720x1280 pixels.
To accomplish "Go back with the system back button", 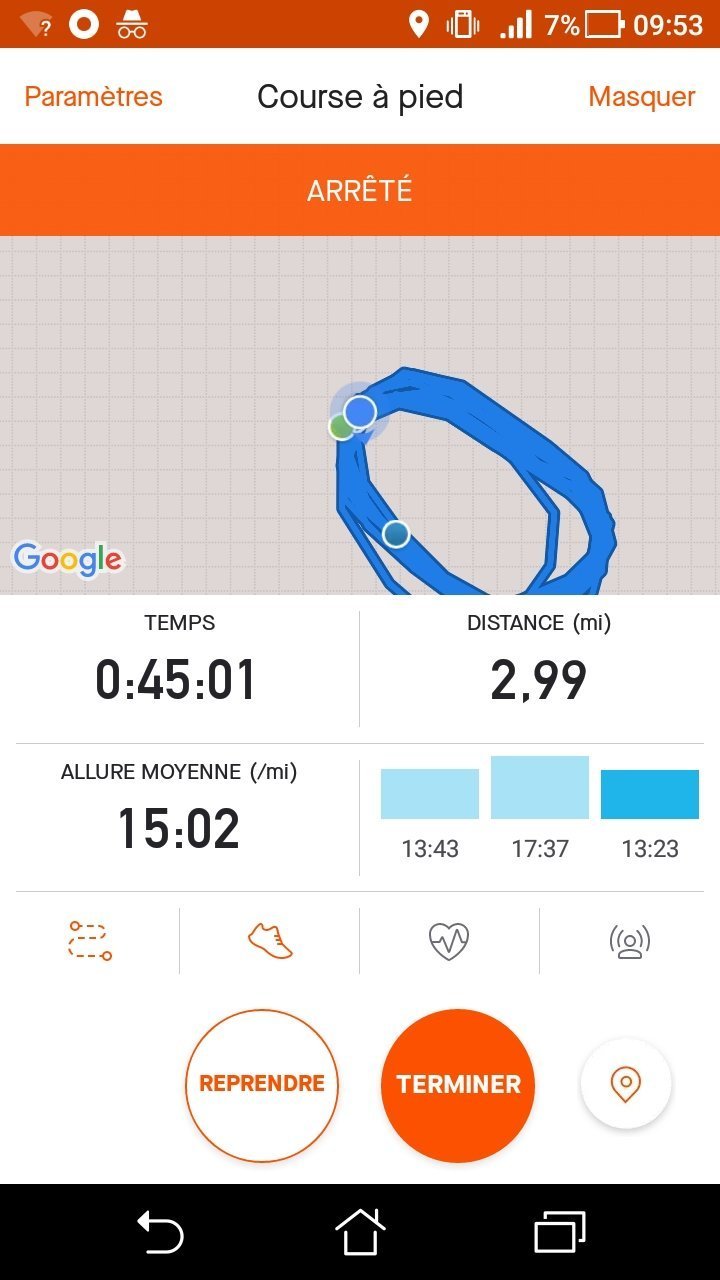I will point(160,1232).
